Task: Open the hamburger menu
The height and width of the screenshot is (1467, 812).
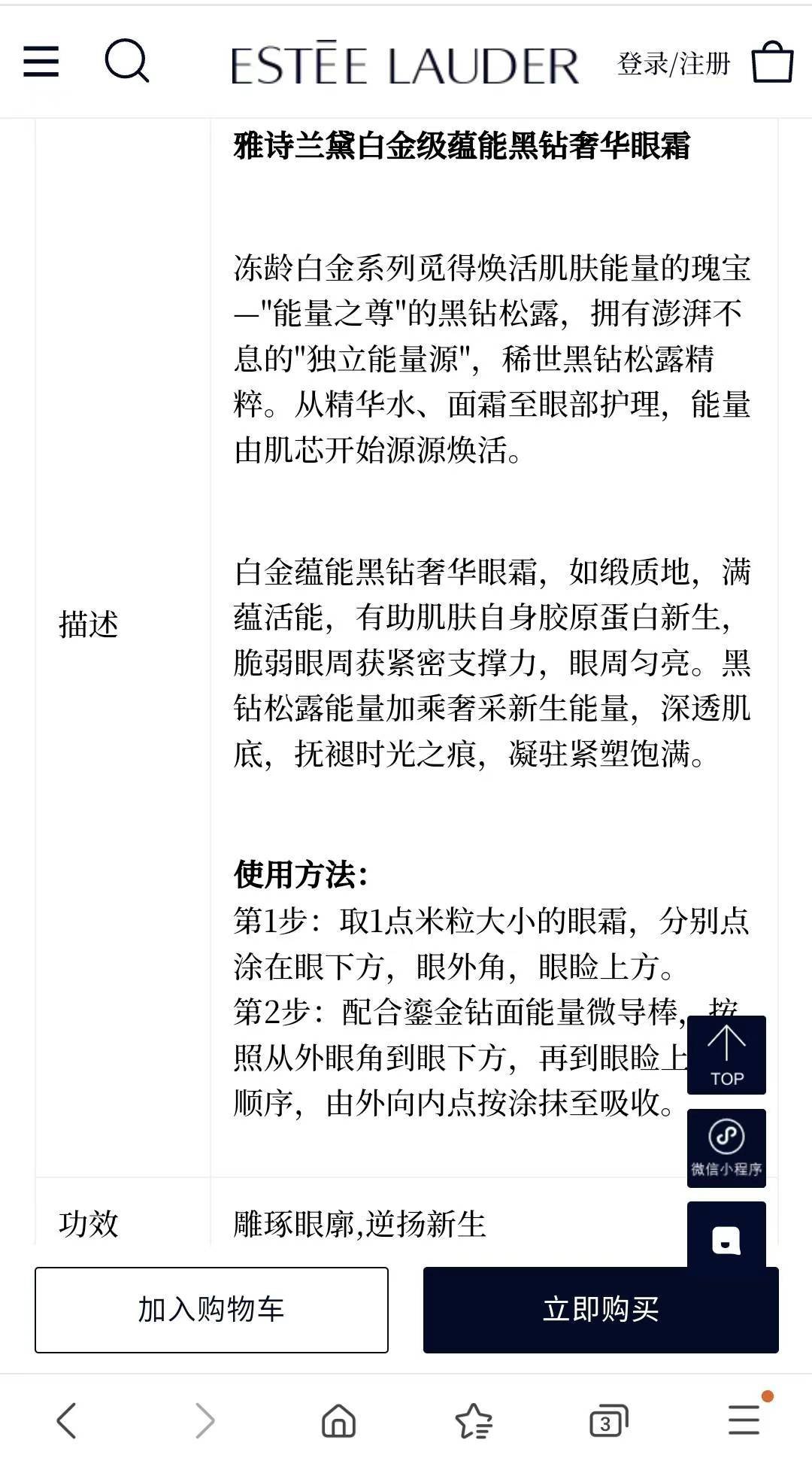Action: (x=41, y=62)
